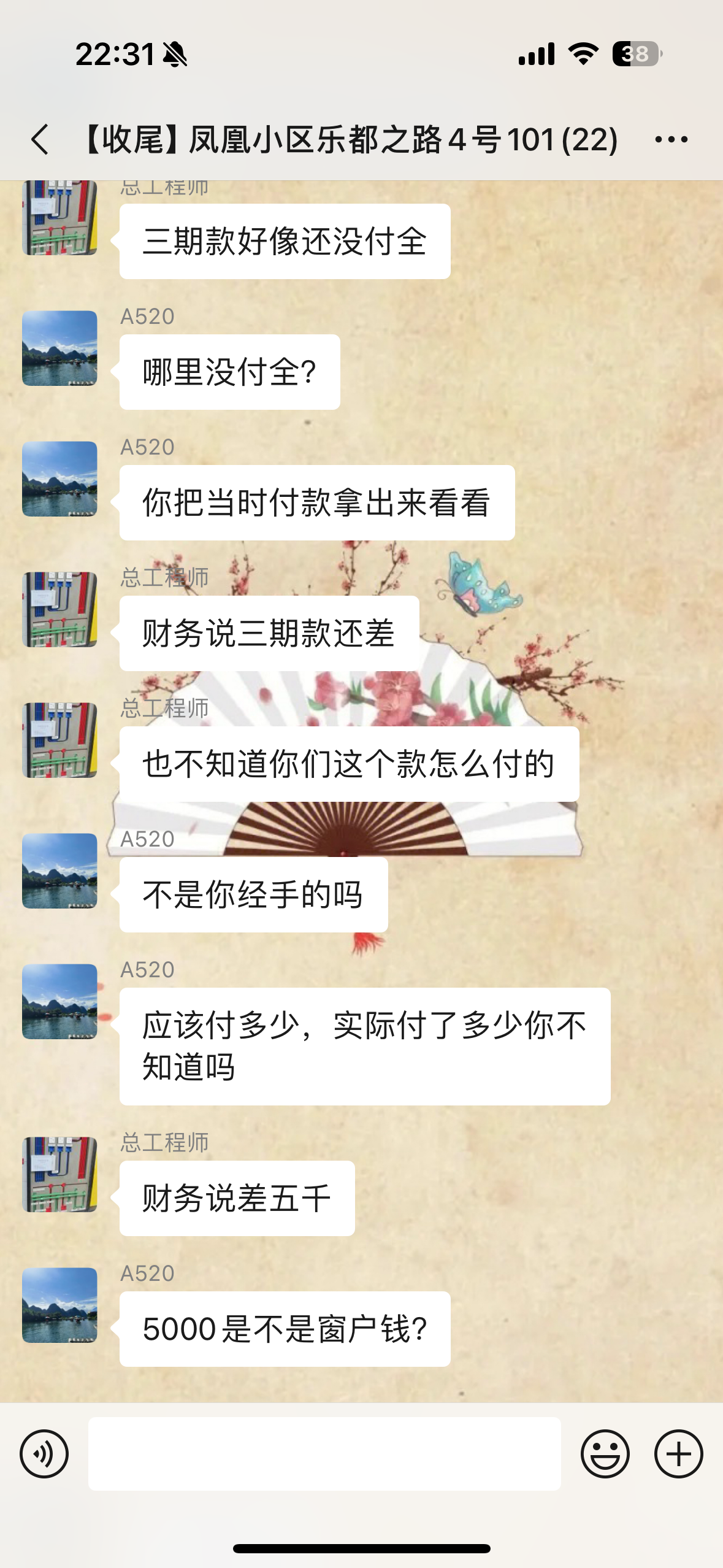The height and width of the screenshot is (1568, 723).
Task: Open the emoji picker
Action: (605, 1453)
